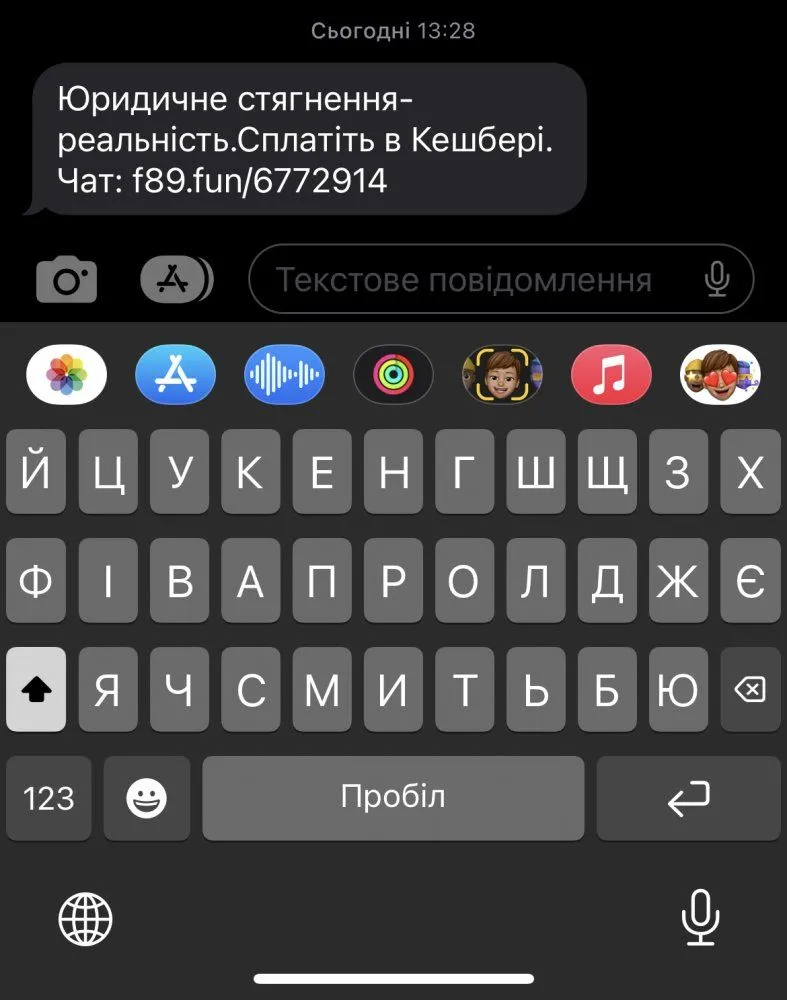This screenshot has width=787, height=1000.
Task: Toggle the shift key
Action: pyautogui.click(x=36, y=690)
